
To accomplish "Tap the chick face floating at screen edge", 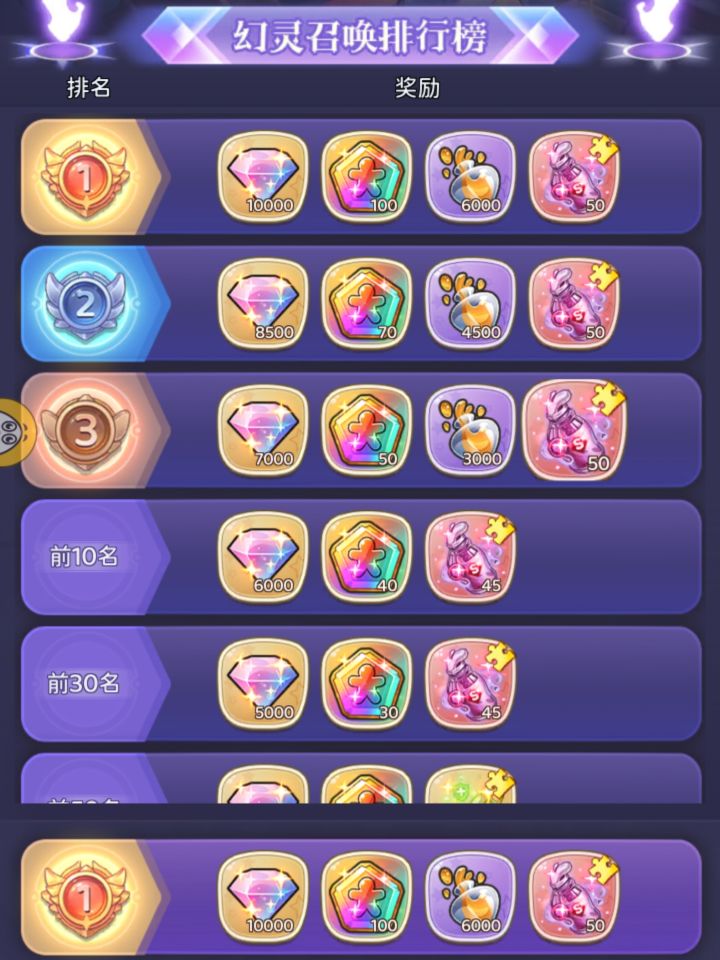I will [x=8, y=428].
